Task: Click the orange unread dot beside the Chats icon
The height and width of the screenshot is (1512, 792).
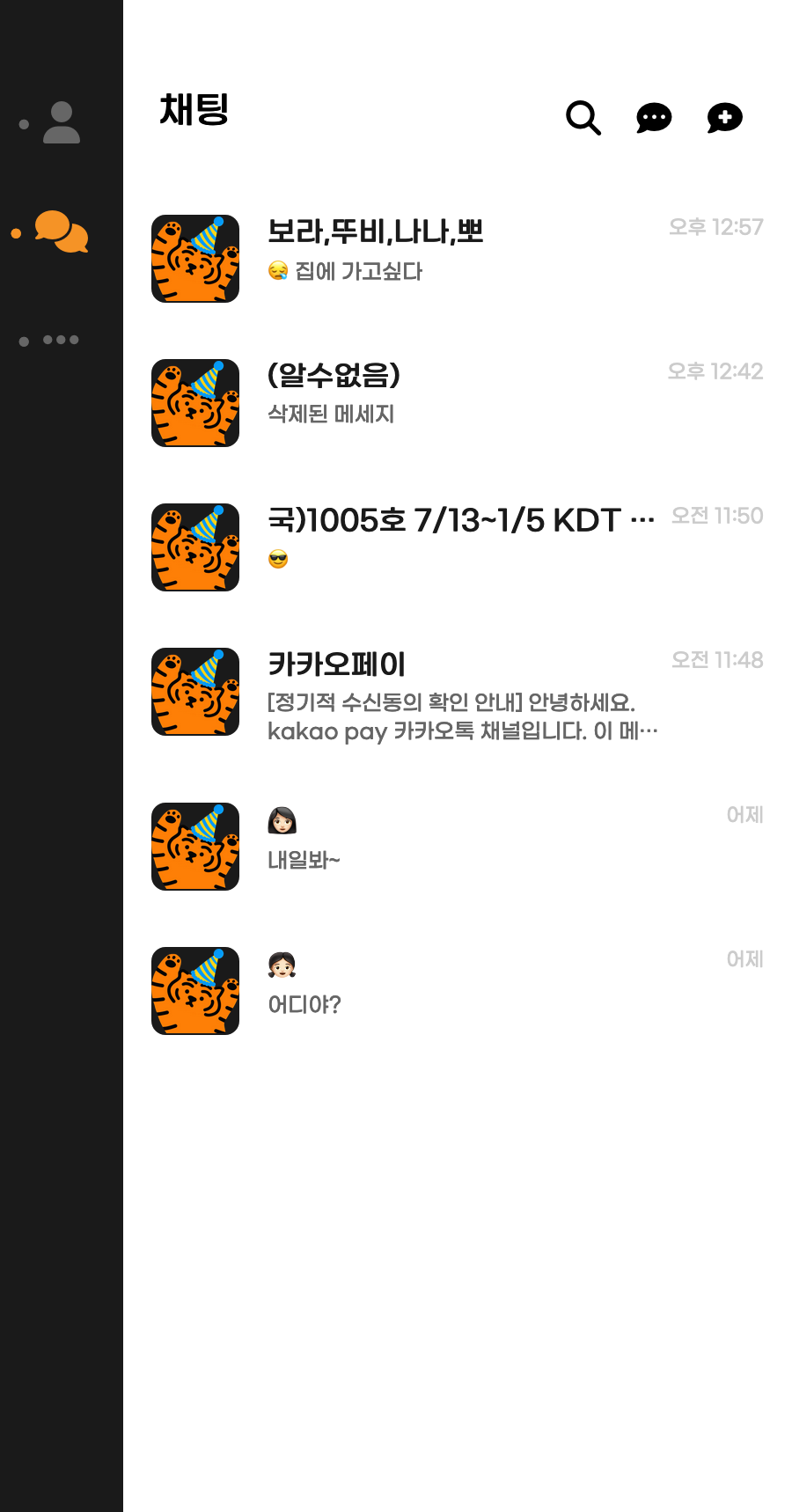Action: pos(17,233)
